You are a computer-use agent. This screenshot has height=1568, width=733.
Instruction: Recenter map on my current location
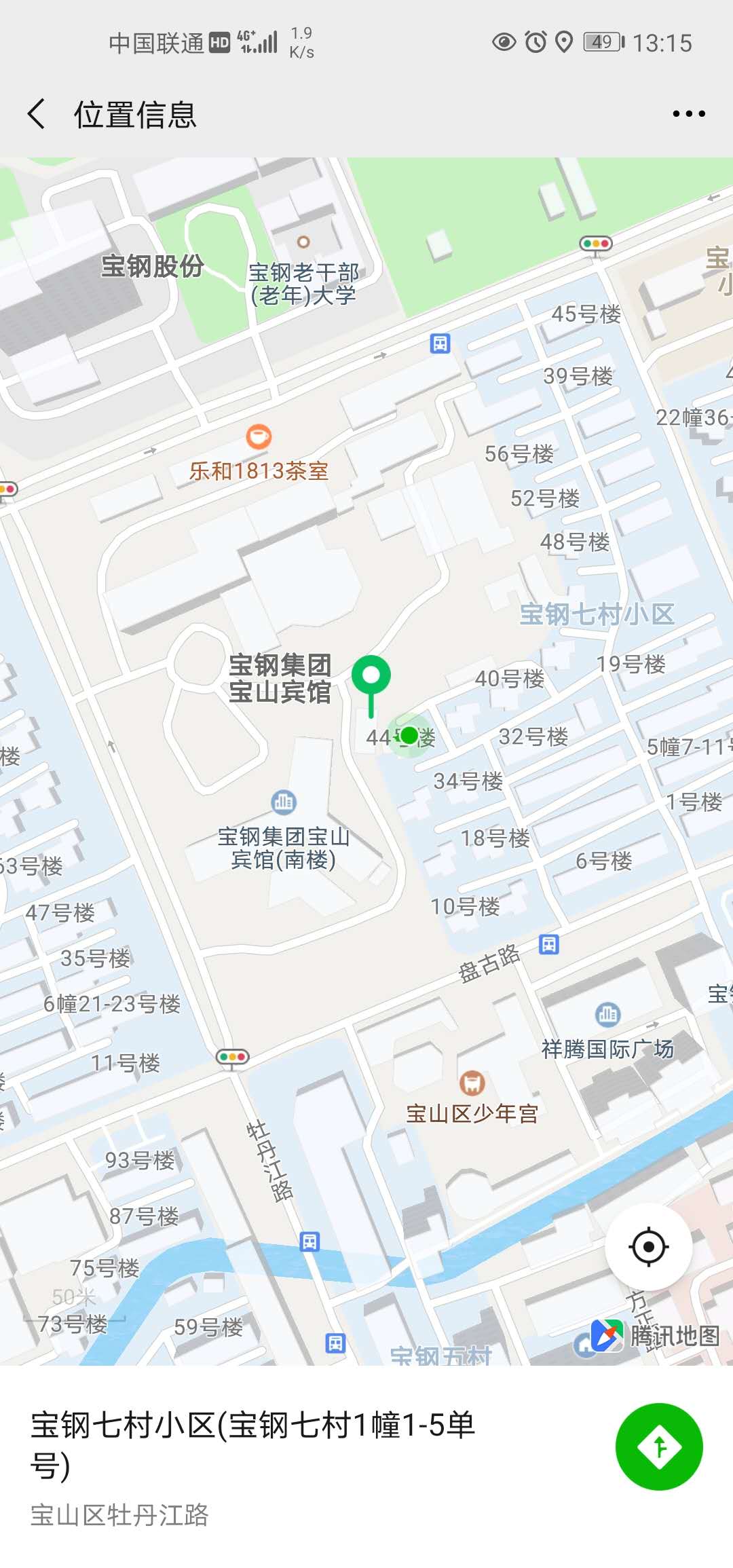pyautogui.click(x=648, y=1247)
